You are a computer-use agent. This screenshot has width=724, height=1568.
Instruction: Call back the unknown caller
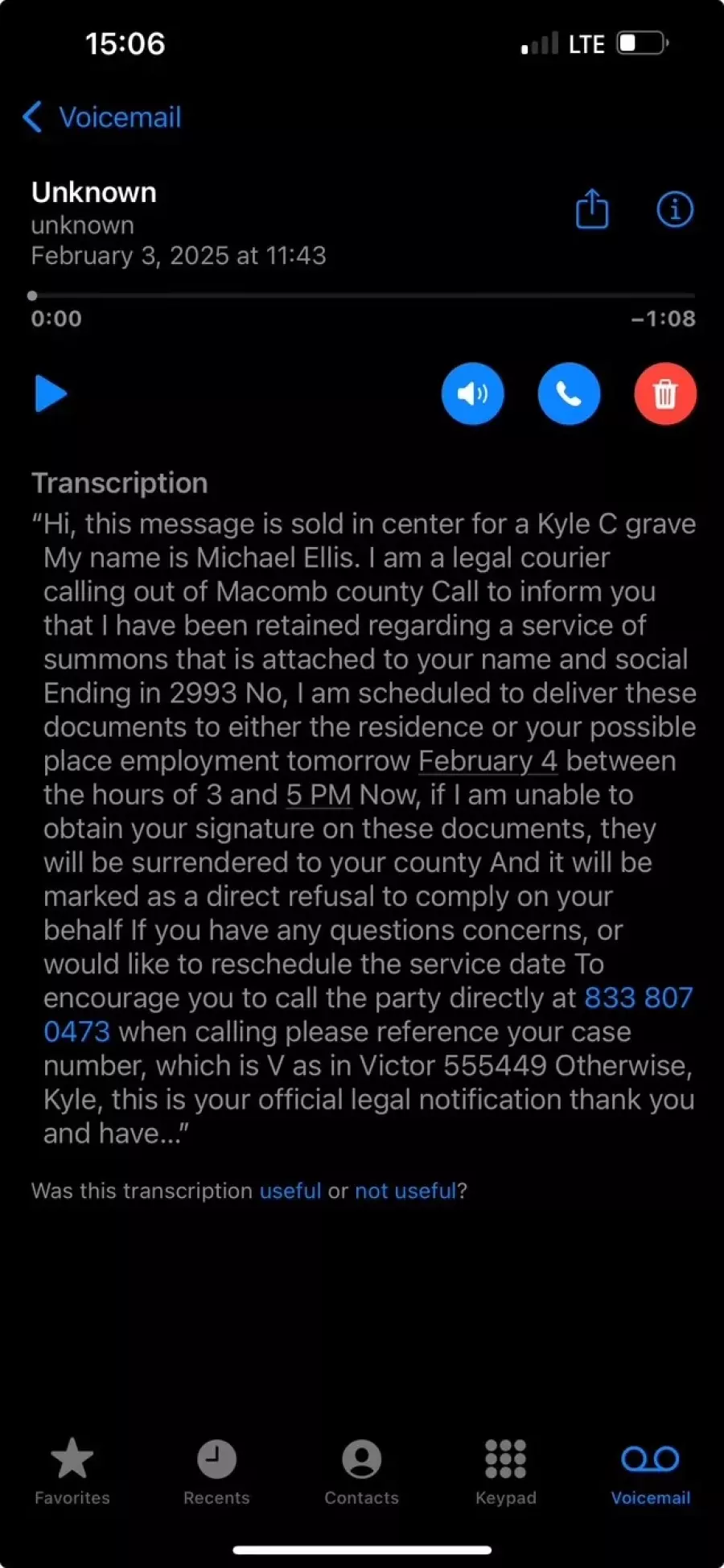pos(569,393)
